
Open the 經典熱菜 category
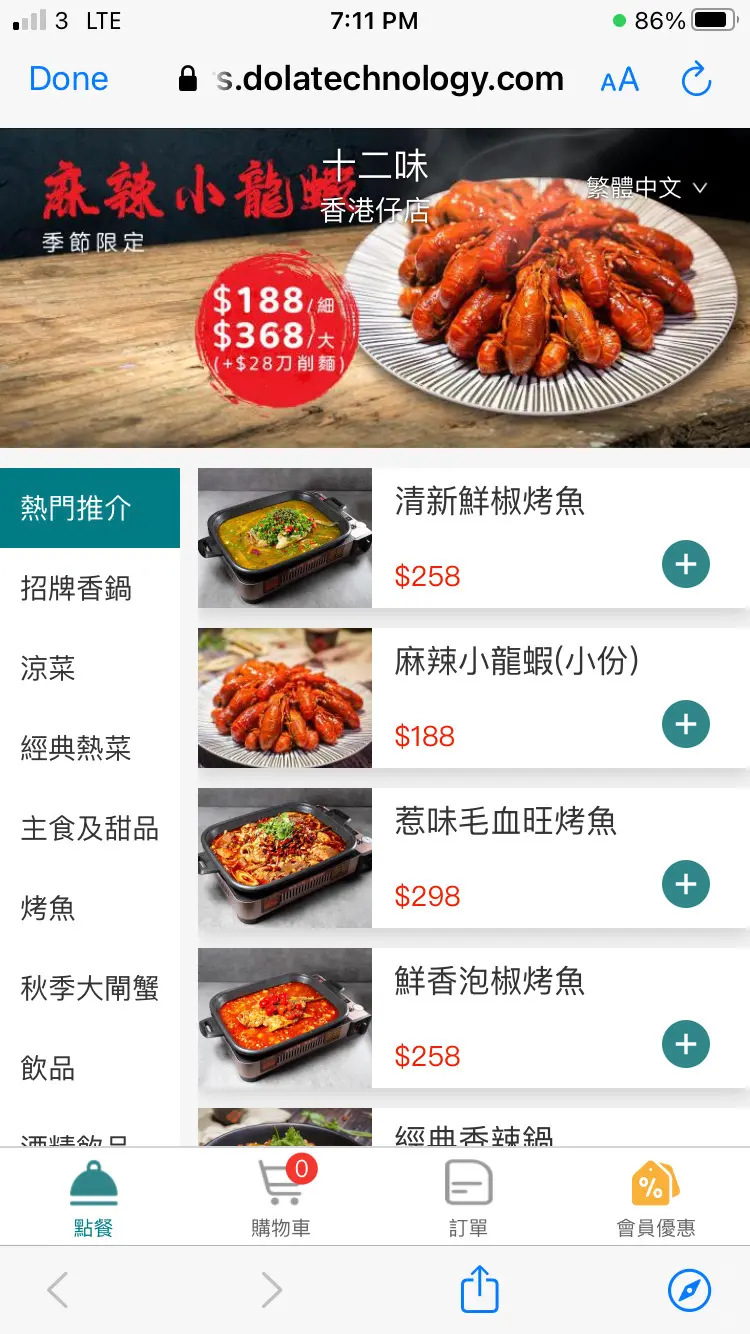[76, 748]
